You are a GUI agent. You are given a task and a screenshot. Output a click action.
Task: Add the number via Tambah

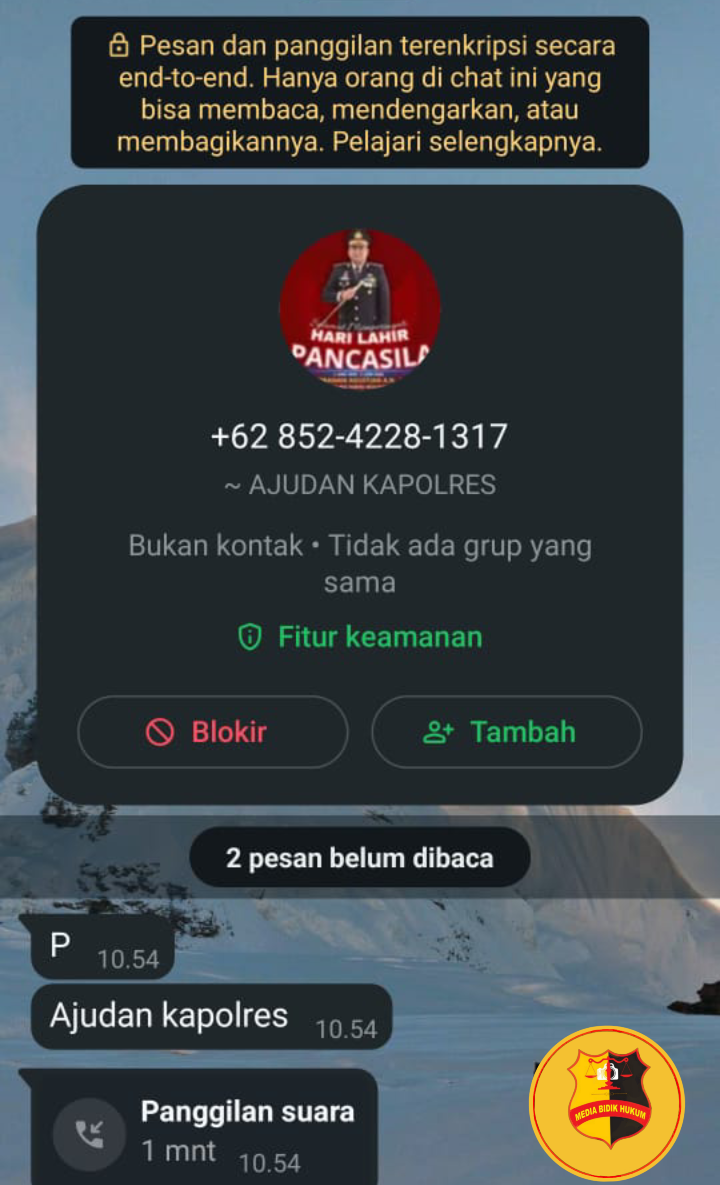[x=506, y=732]
